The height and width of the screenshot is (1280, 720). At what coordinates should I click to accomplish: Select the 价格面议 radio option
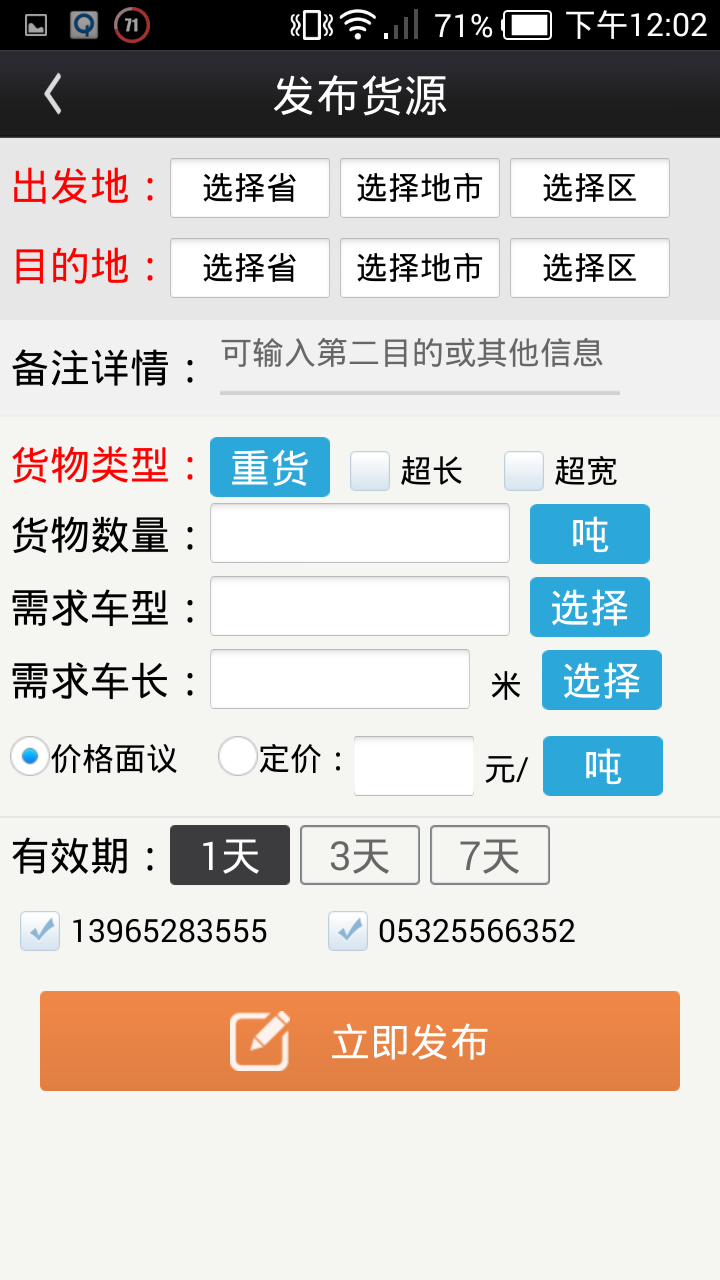click(30, 756)
